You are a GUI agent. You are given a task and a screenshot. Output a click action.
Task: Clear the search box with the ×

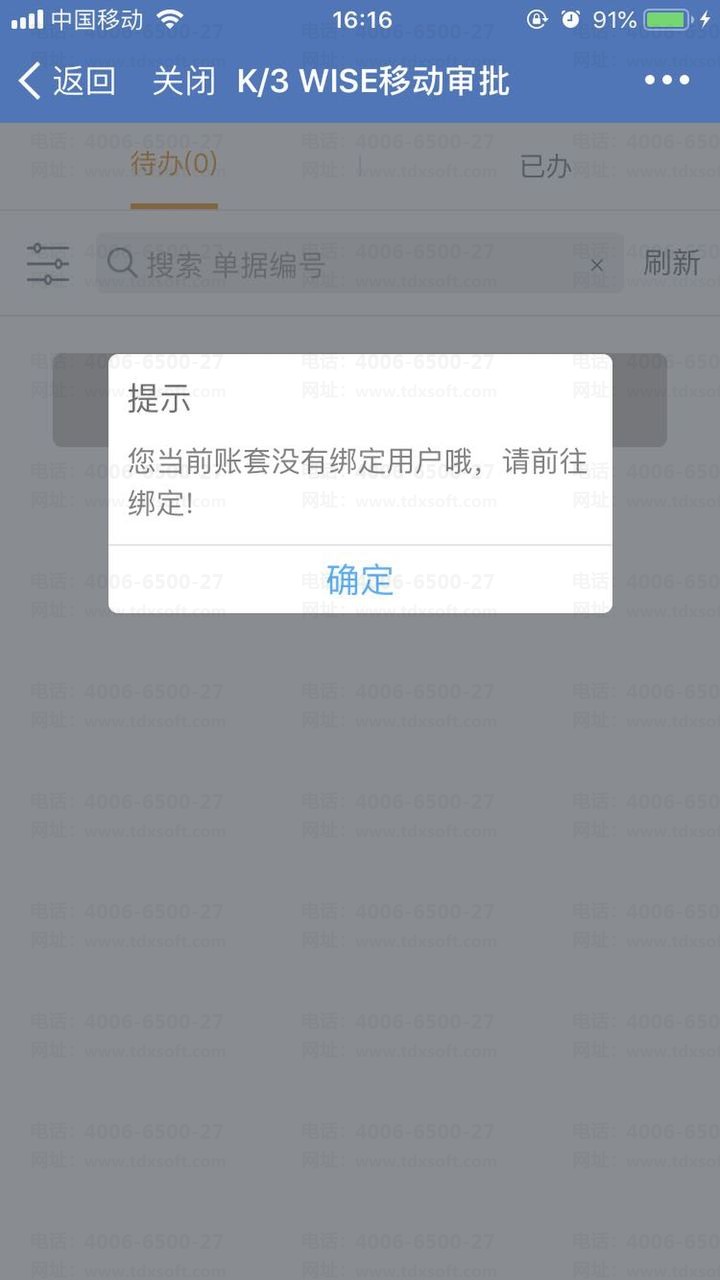[x=597, y=265]
